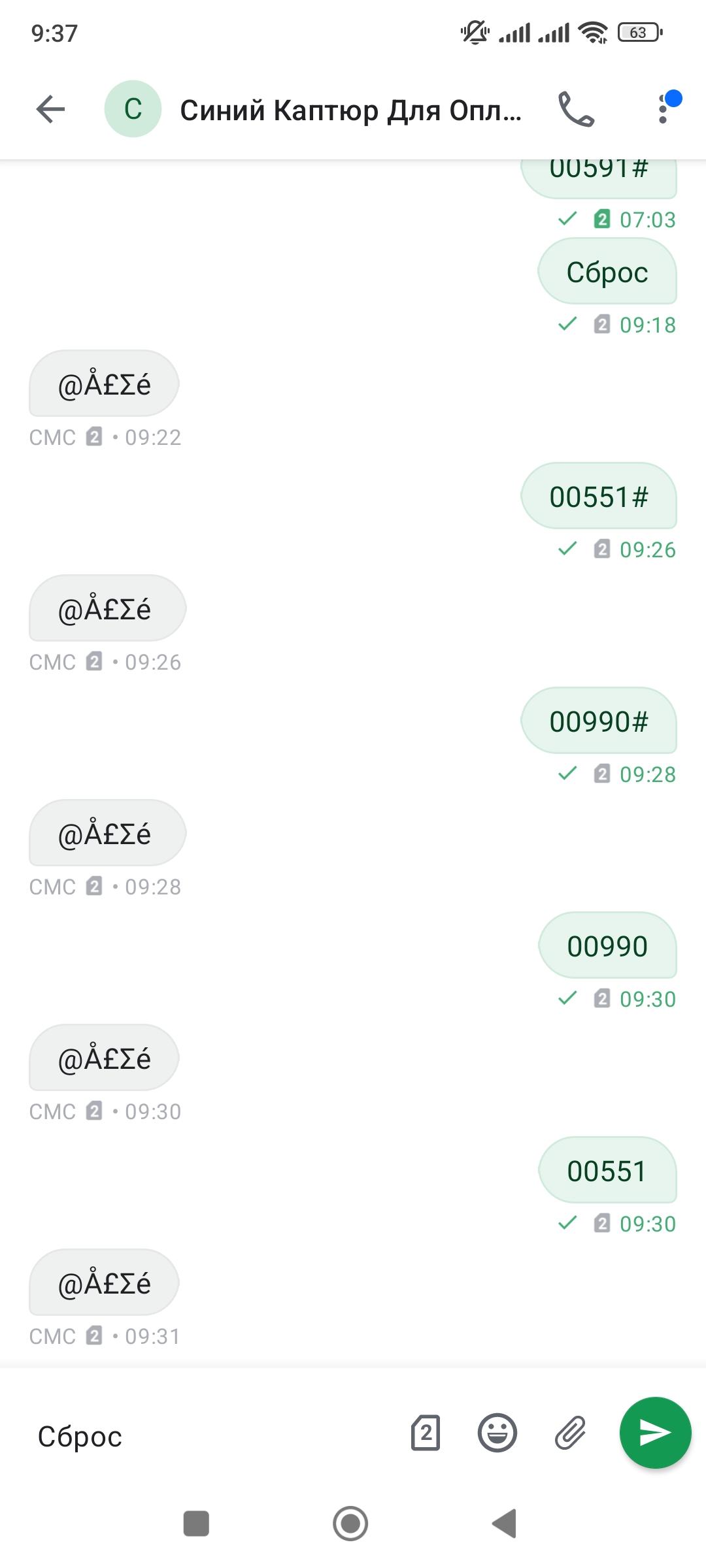Tap the system home button
706x1568 pixels.
[350, 1524]
